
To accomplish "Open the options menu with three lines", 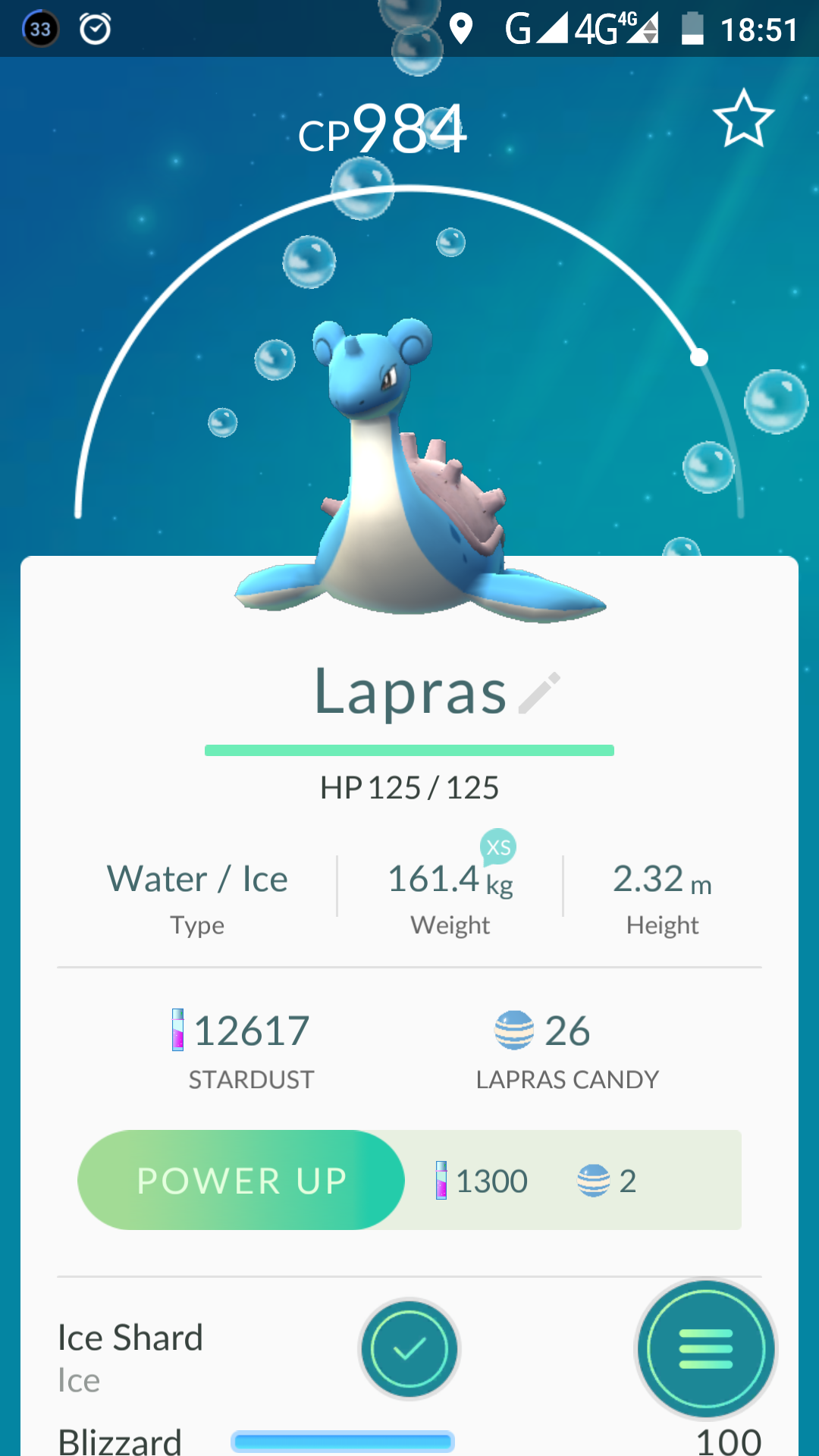I will pyautogui.click(x=706, y=1349).
